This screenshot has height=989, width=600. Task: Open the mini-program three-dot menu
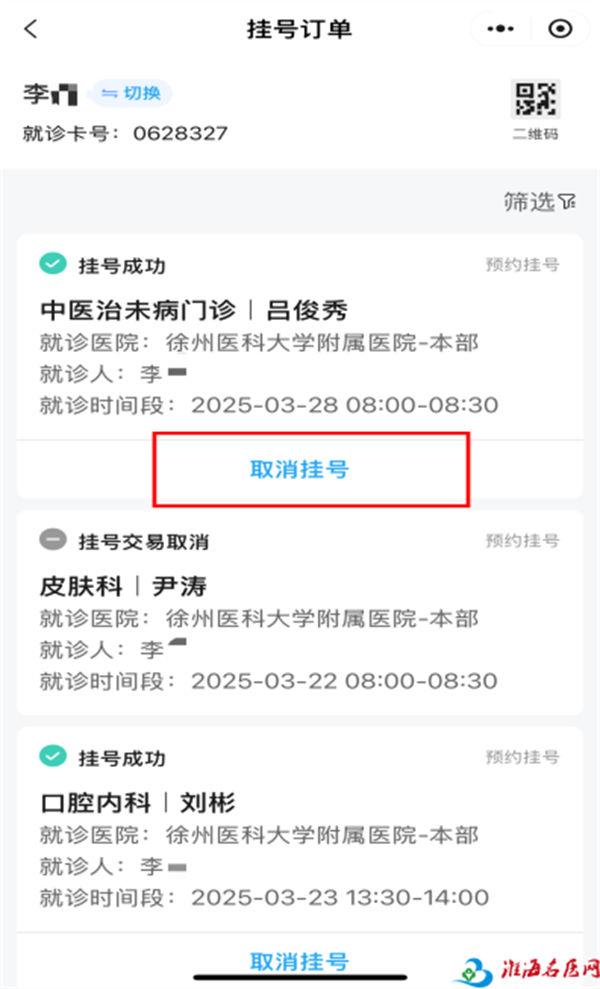[x=500, y=29]
